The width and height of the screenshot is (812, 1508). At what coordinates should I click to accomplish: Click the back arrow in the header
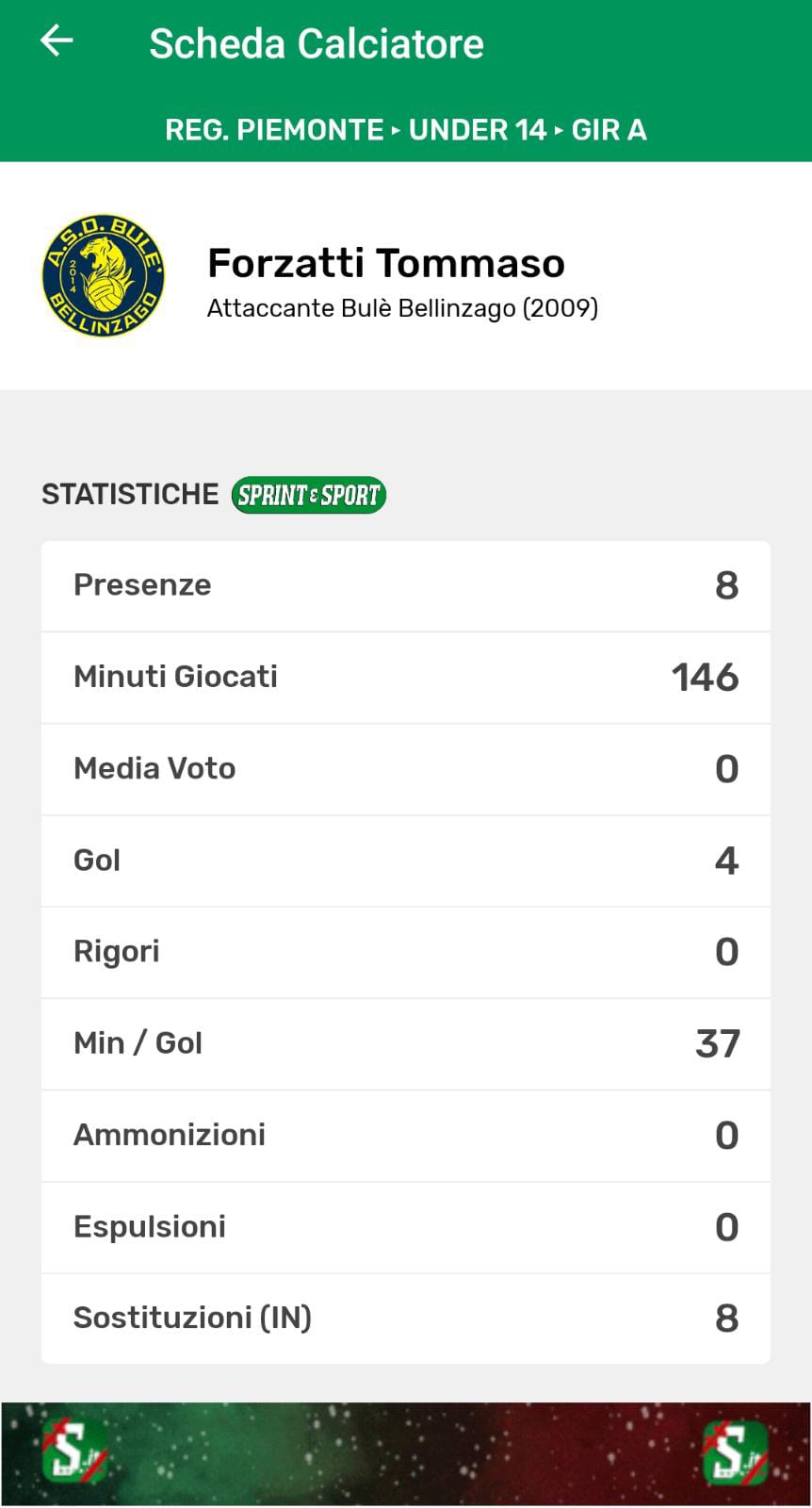tap(58, 40)
